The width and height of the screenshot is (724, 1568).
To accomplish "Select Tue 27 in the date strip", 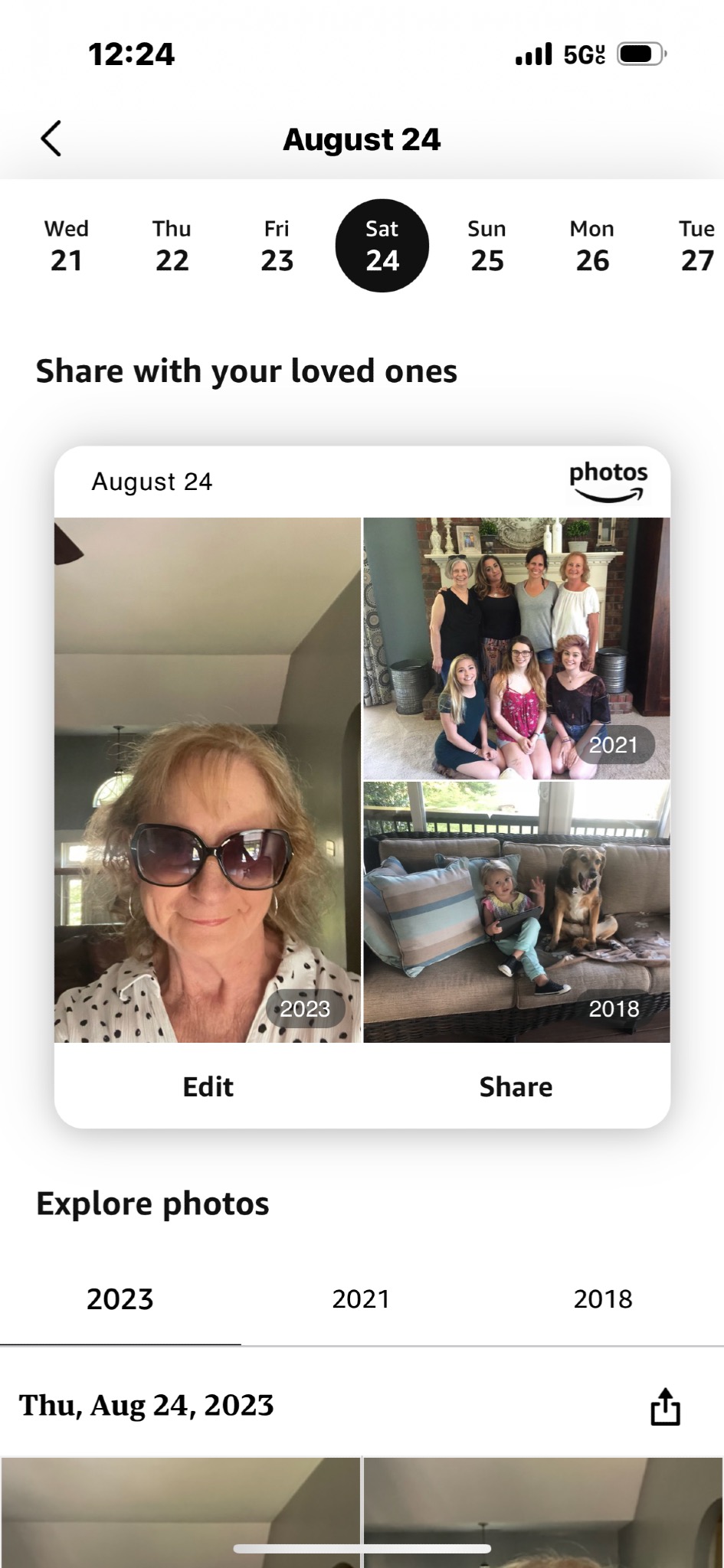I will [x=697, y=246].
